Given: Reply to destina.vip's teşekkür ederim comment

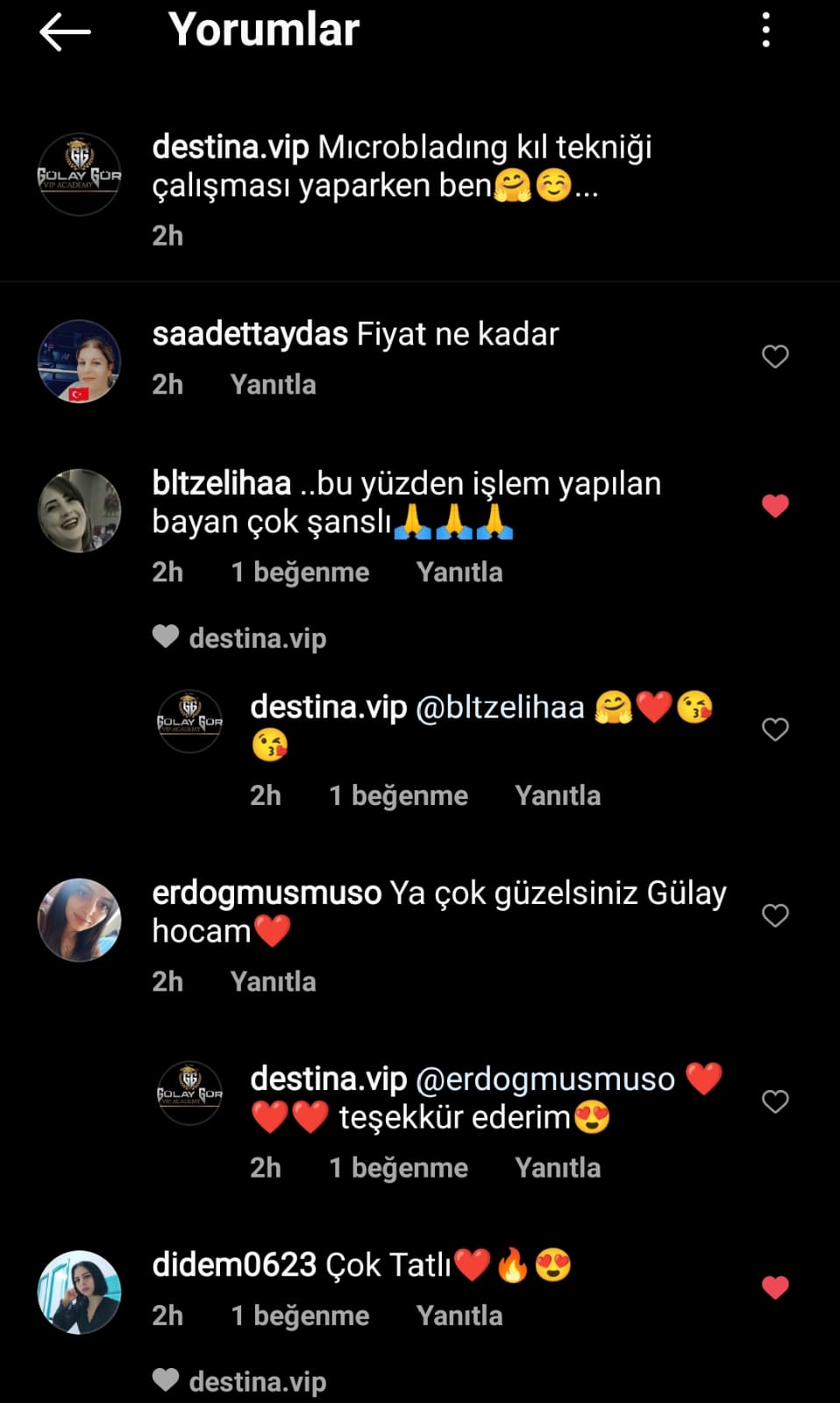Looking at the screenshot, I should pos(558,1167).
